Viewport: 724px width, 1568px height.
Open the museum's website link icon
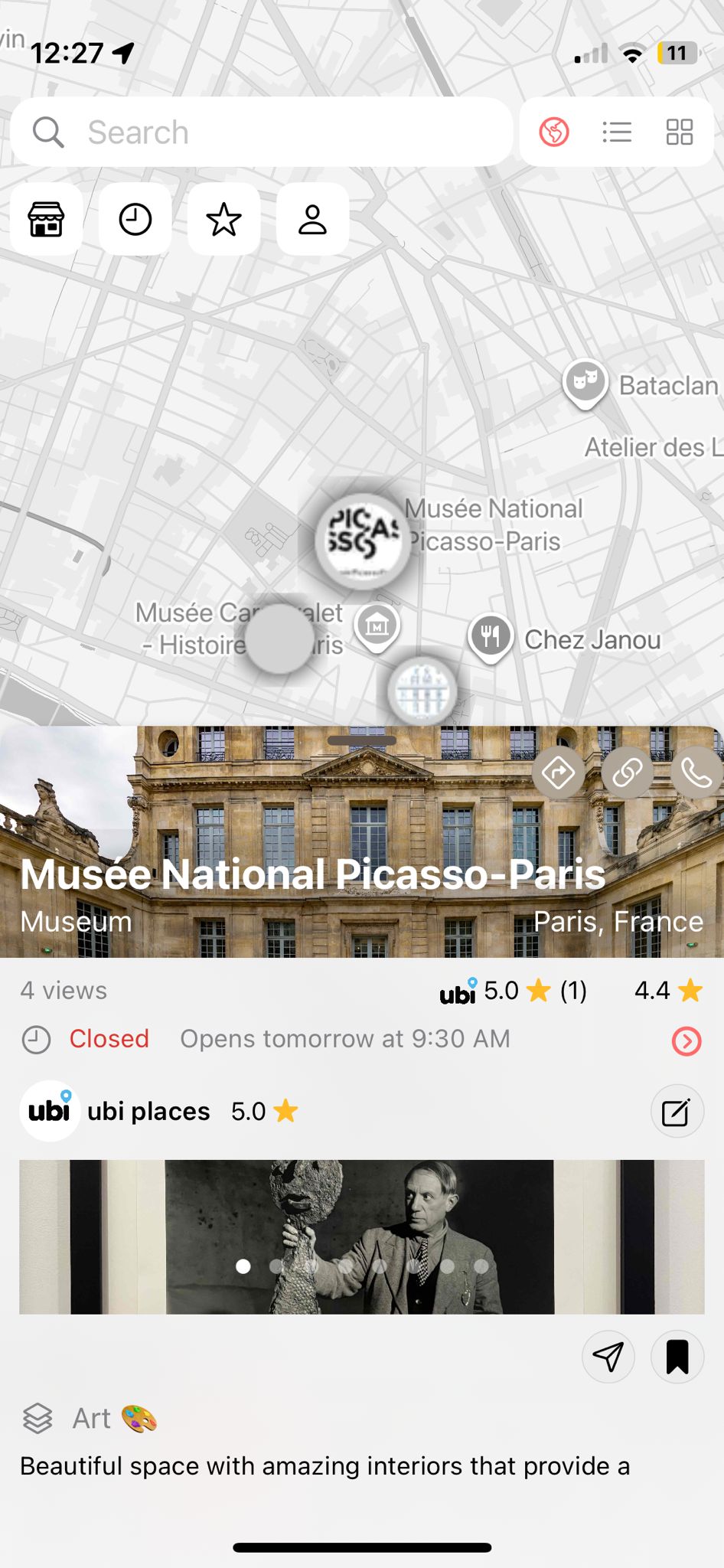(628, 773)
